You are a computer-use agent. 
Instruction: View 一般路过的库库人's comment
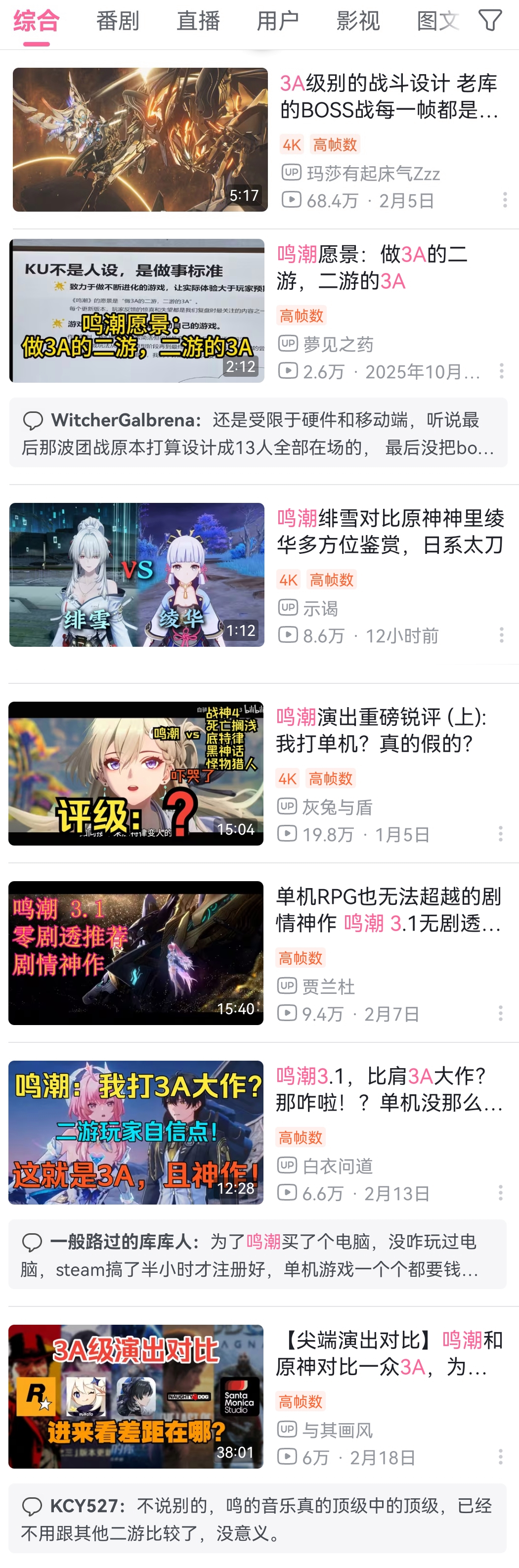pyautogui.click(x=258, y=1254)
